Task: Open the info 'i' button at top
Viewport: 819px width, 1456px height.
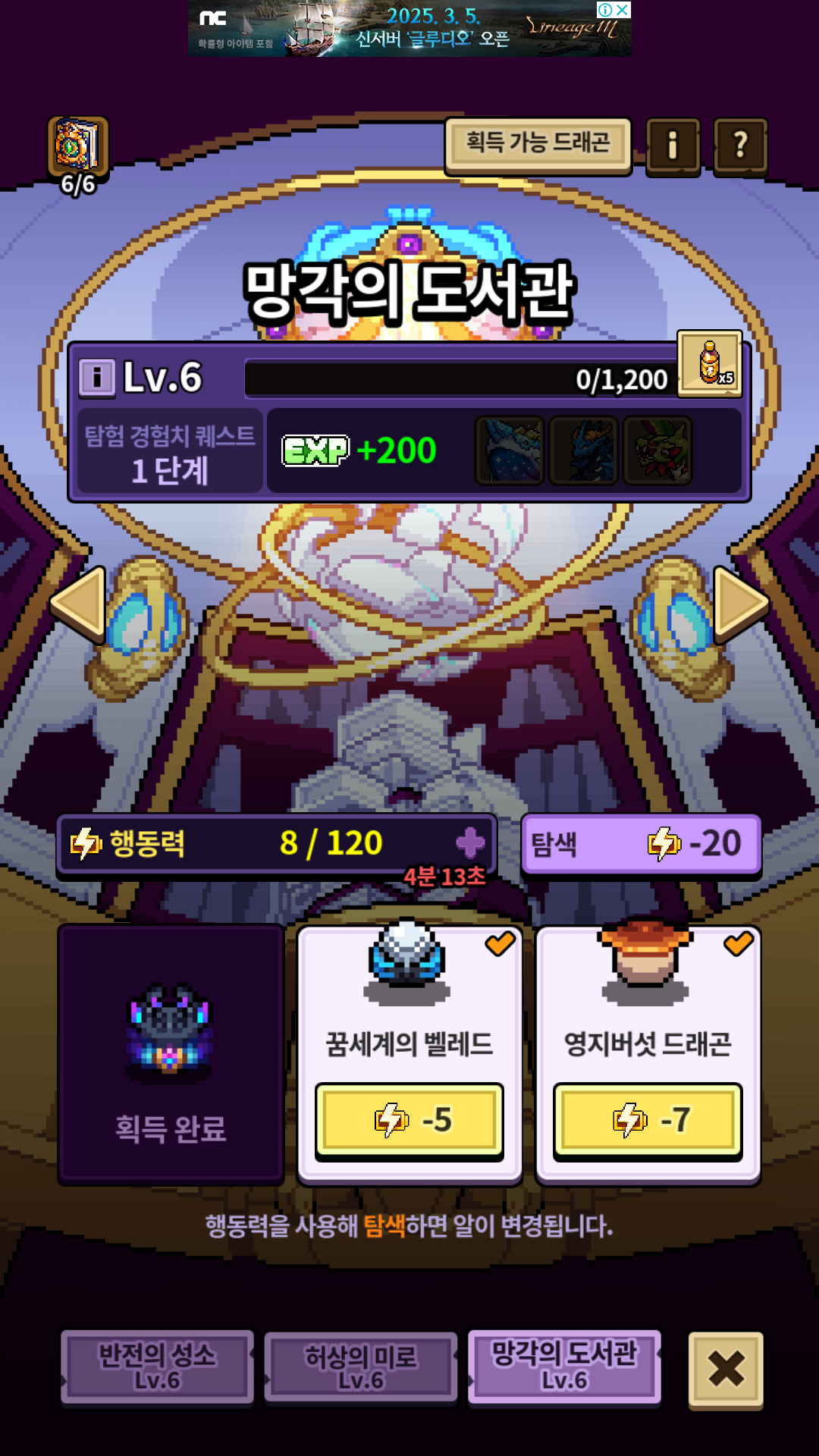Action: tap(673, 144)
